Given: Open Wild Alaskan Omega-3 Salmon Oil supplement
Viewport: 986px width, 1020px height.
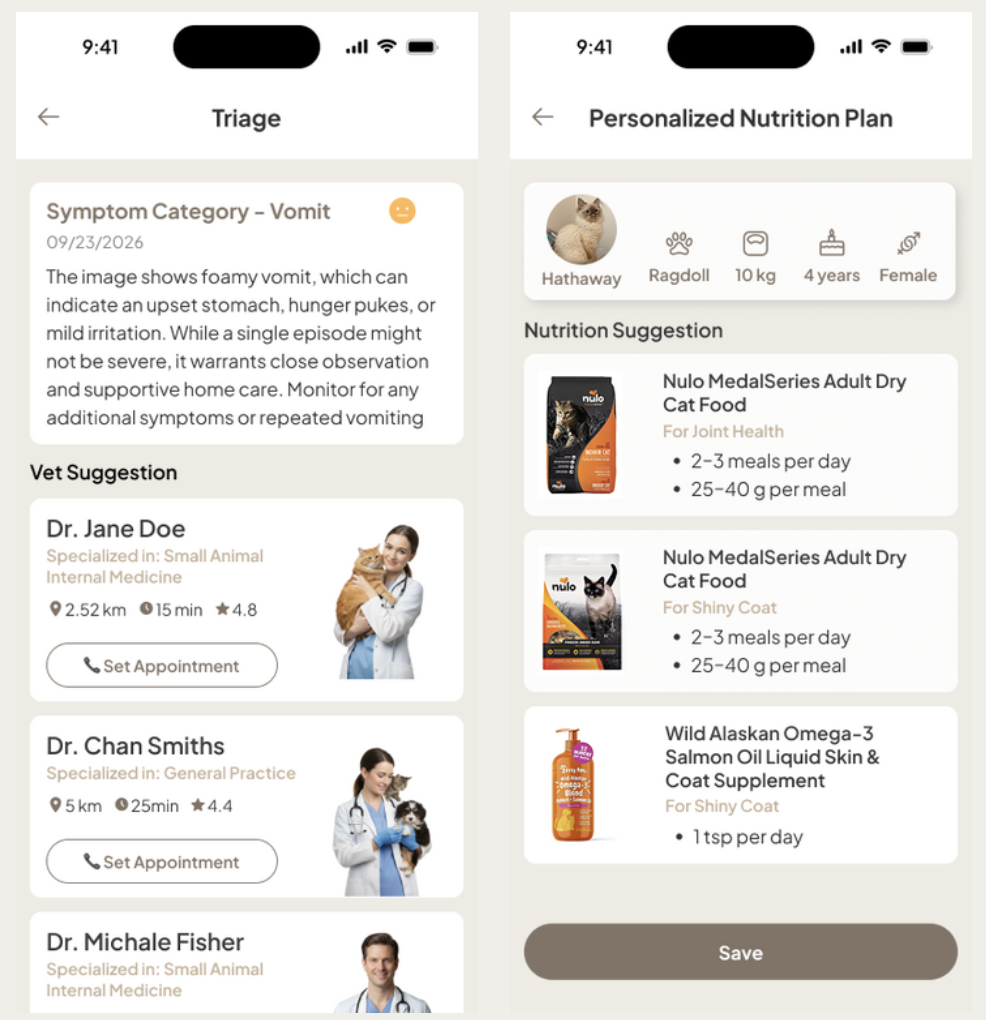Looking at the screenshot, I should pyautogui.click(x=740, y=784).
